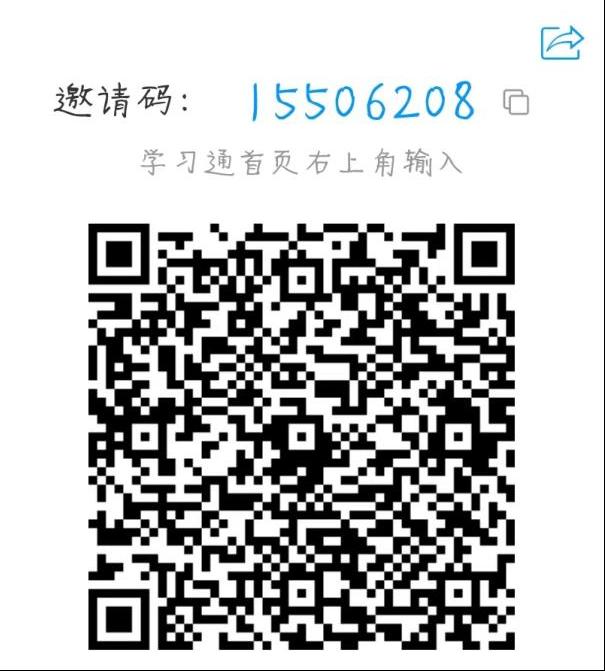Copy the invitation code 15506208

click(516, 102)
